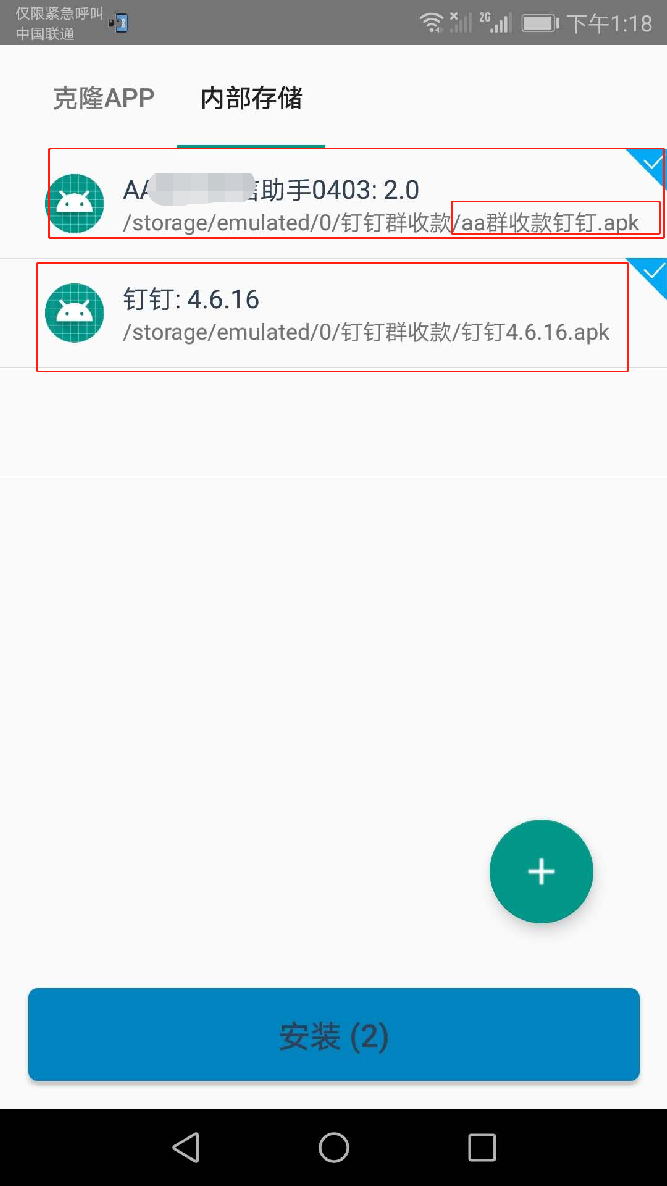
Task: Deselect the 钉钉 4.6.16 apk entry
Action: click(x=334, y=313)
